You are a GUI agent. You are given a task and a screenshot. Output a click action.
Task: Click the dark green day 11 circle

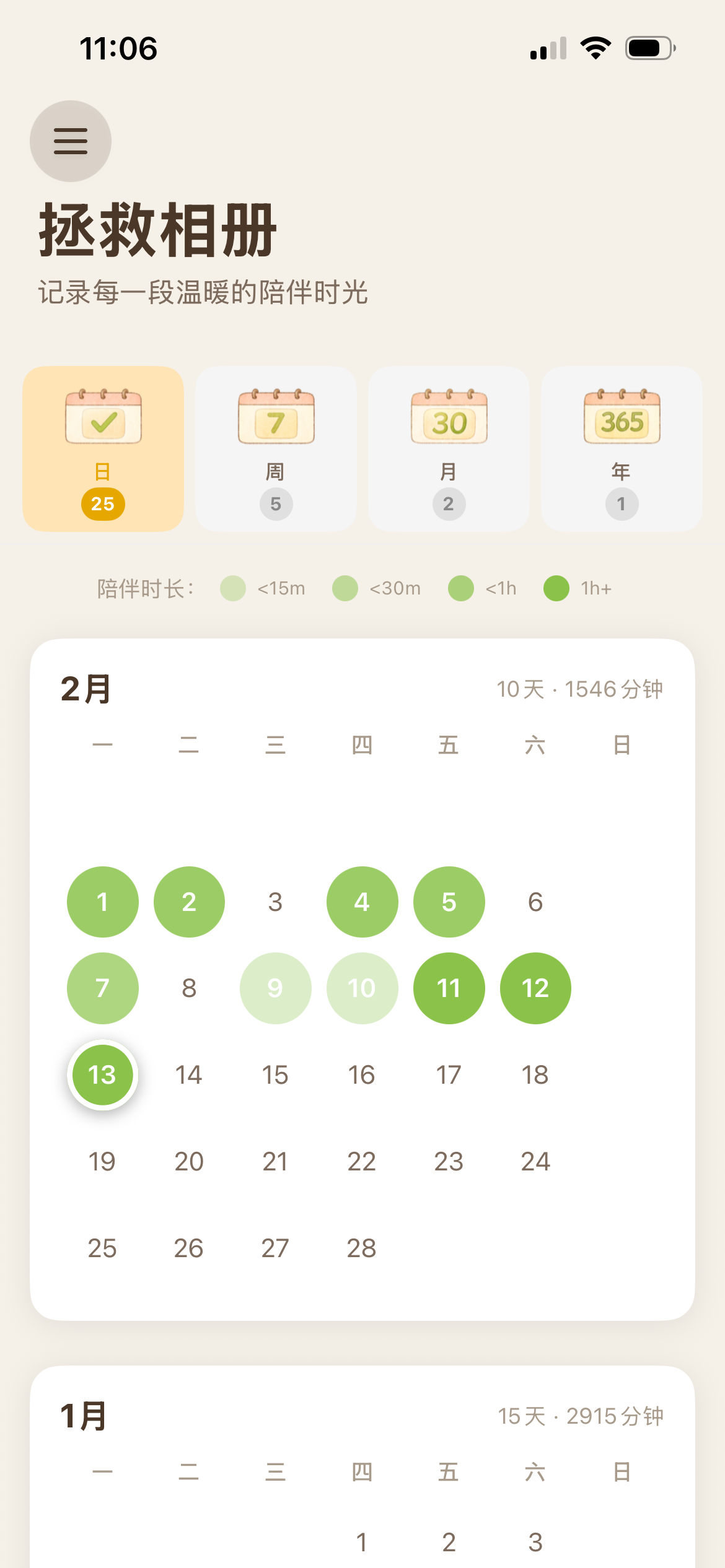coord(449,988)
